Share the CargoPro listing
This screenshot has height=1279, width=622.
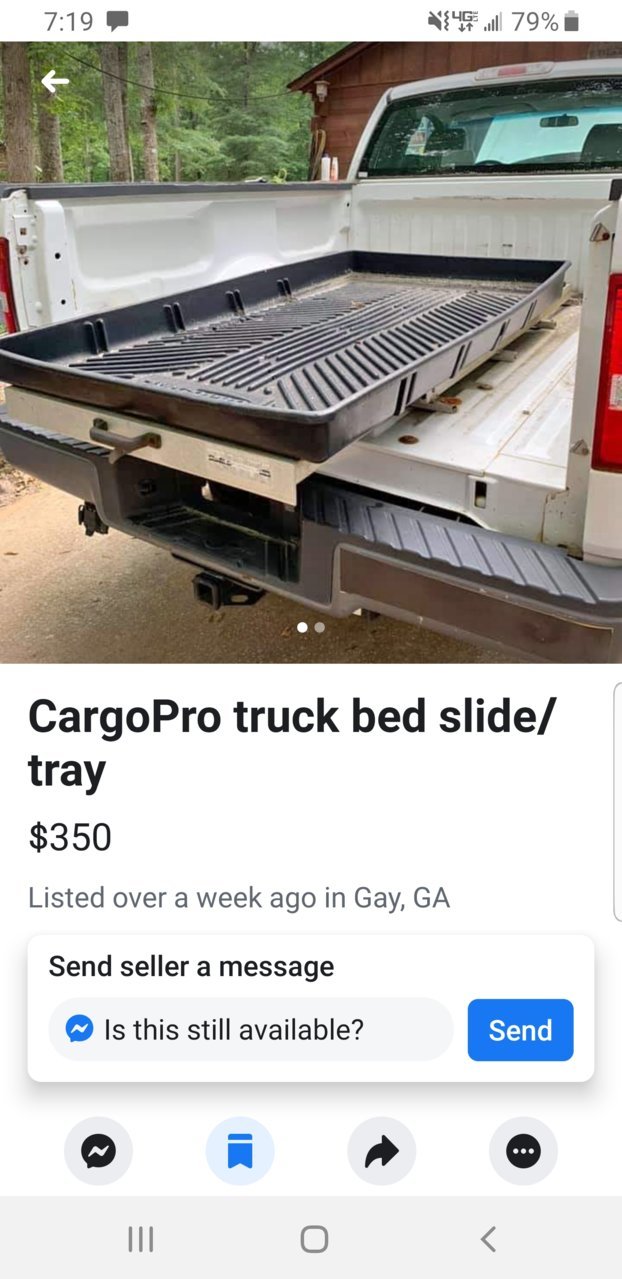pyautogui.click(x=381, y=1152)
